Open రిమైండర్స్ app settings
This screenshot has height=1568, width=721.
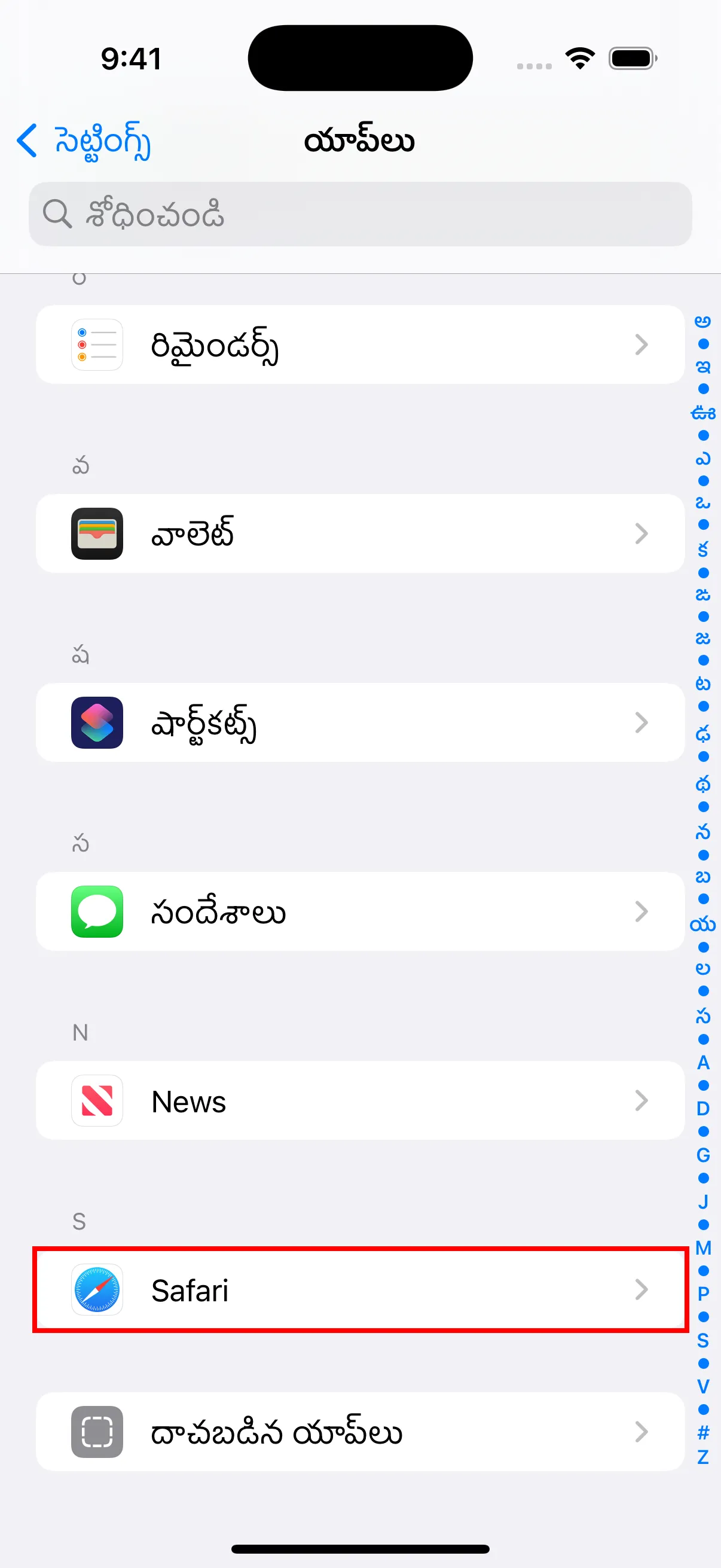tap(360, 344)
